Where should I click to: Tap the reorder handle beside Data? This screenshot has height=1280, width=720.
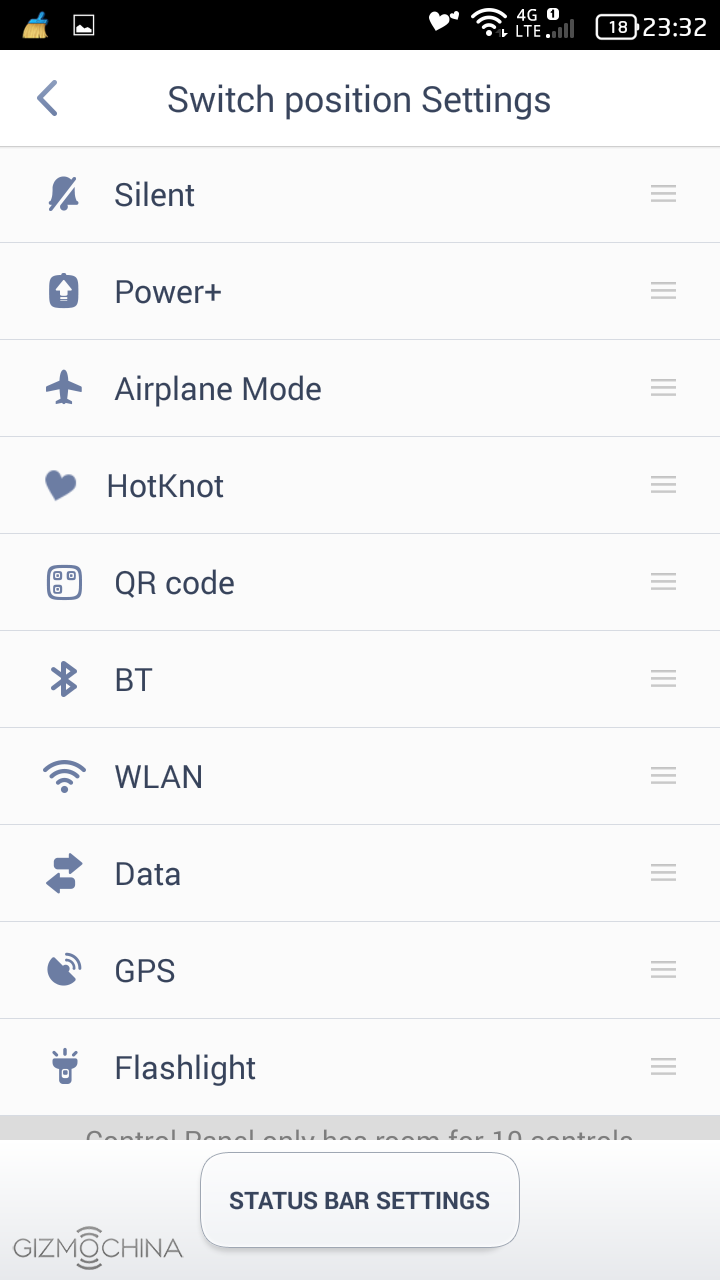(663, 873)
